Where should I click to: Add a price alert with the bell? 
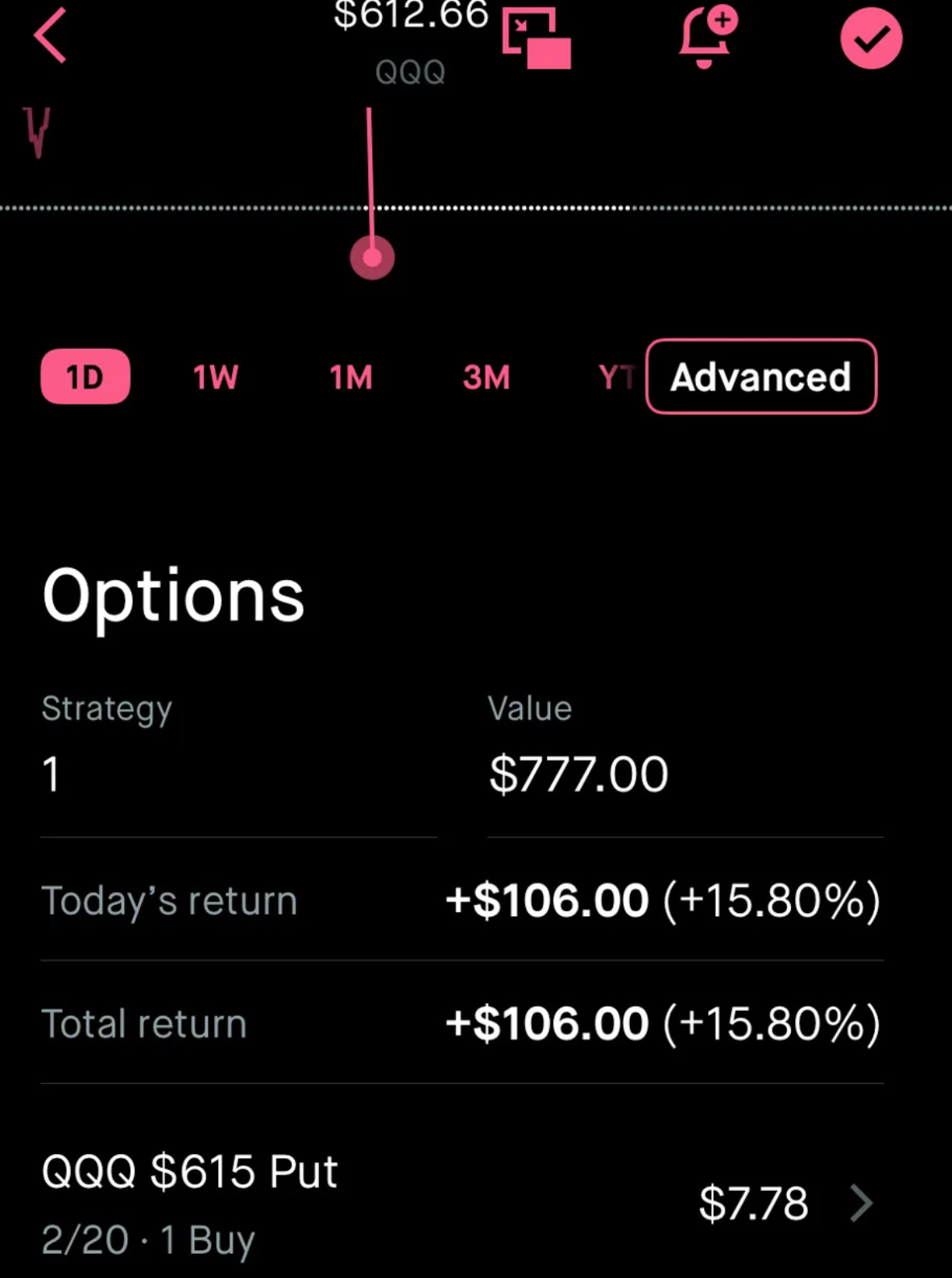[706, 37]
